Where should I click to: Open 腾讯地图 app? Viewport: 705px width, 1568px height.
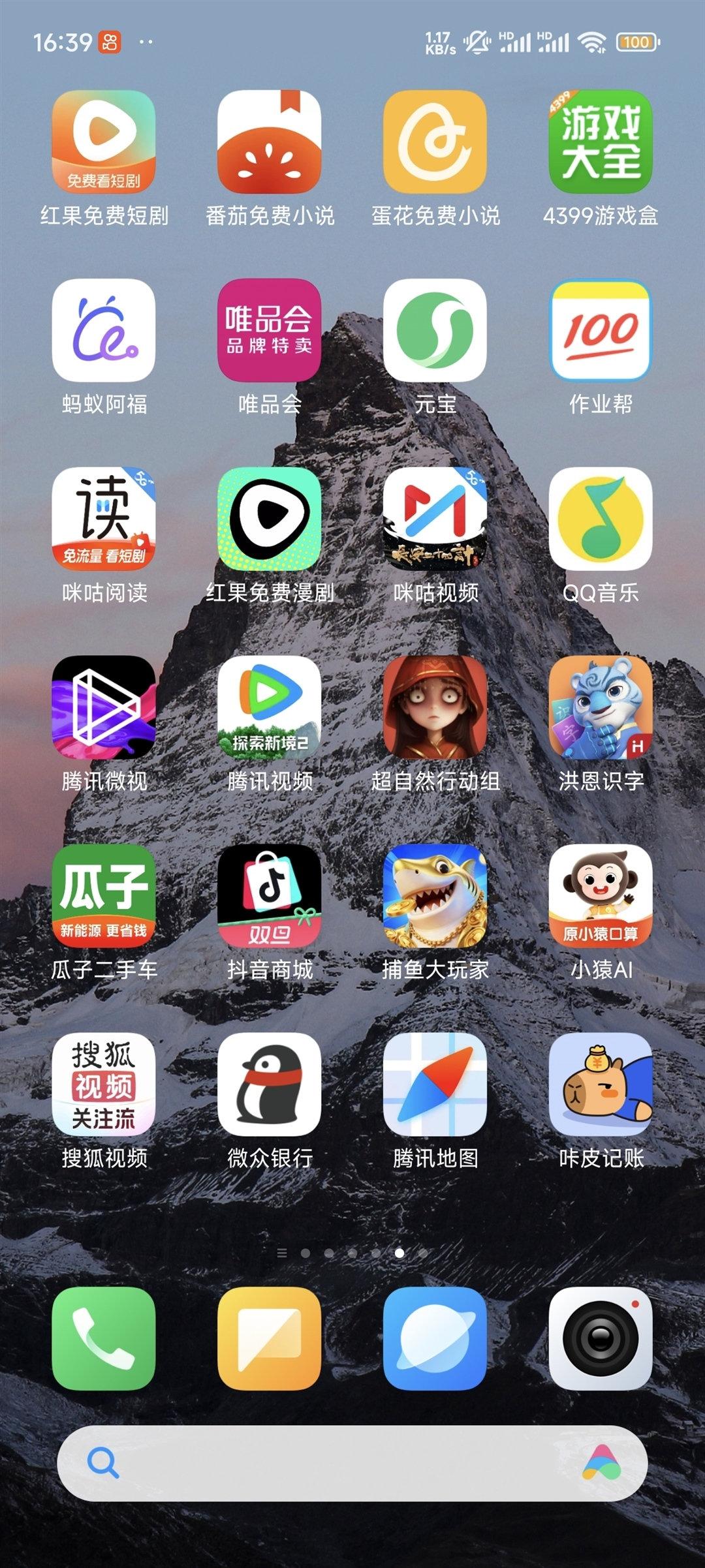pyautogui.click(x=435, y=1084)
